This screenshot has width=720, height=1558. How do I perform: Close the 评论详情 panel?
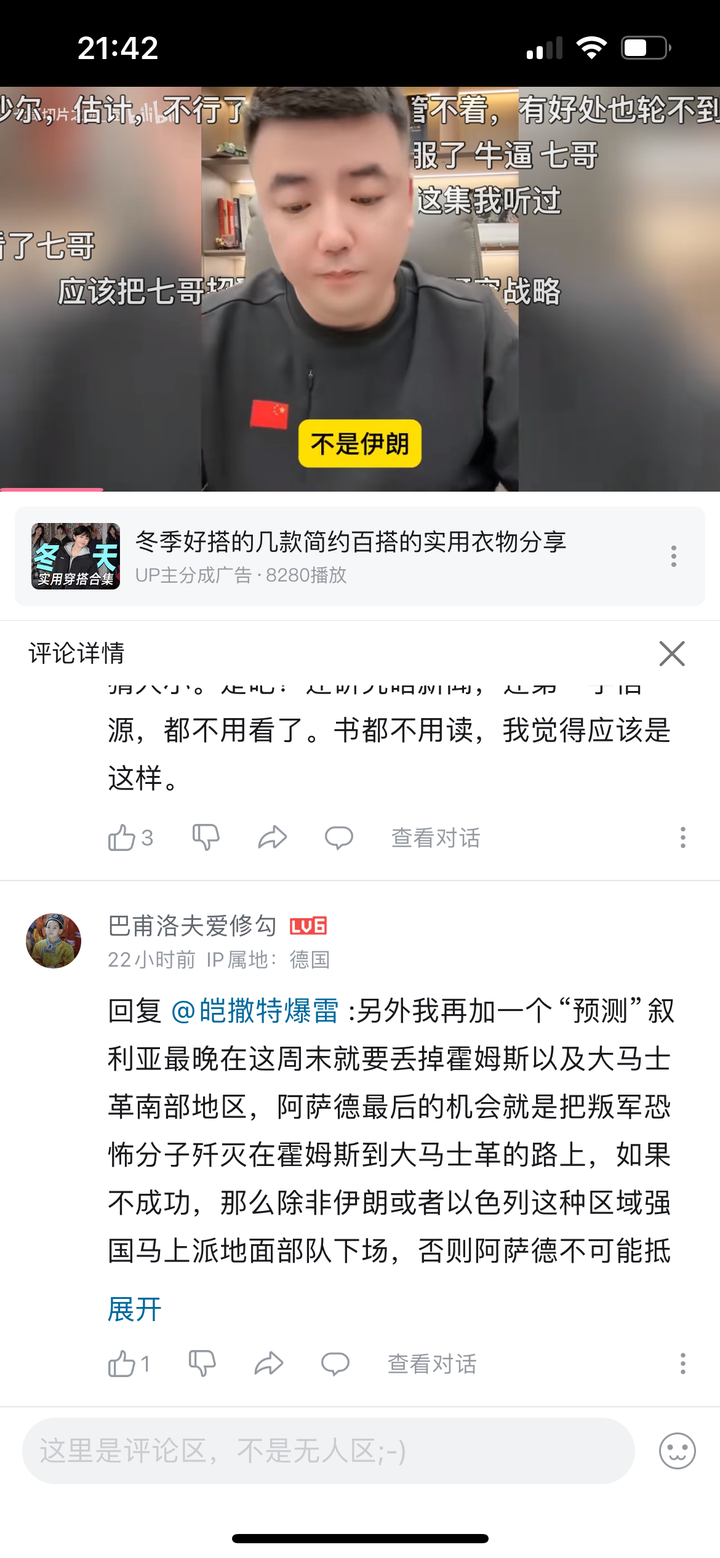coord(672,654)
